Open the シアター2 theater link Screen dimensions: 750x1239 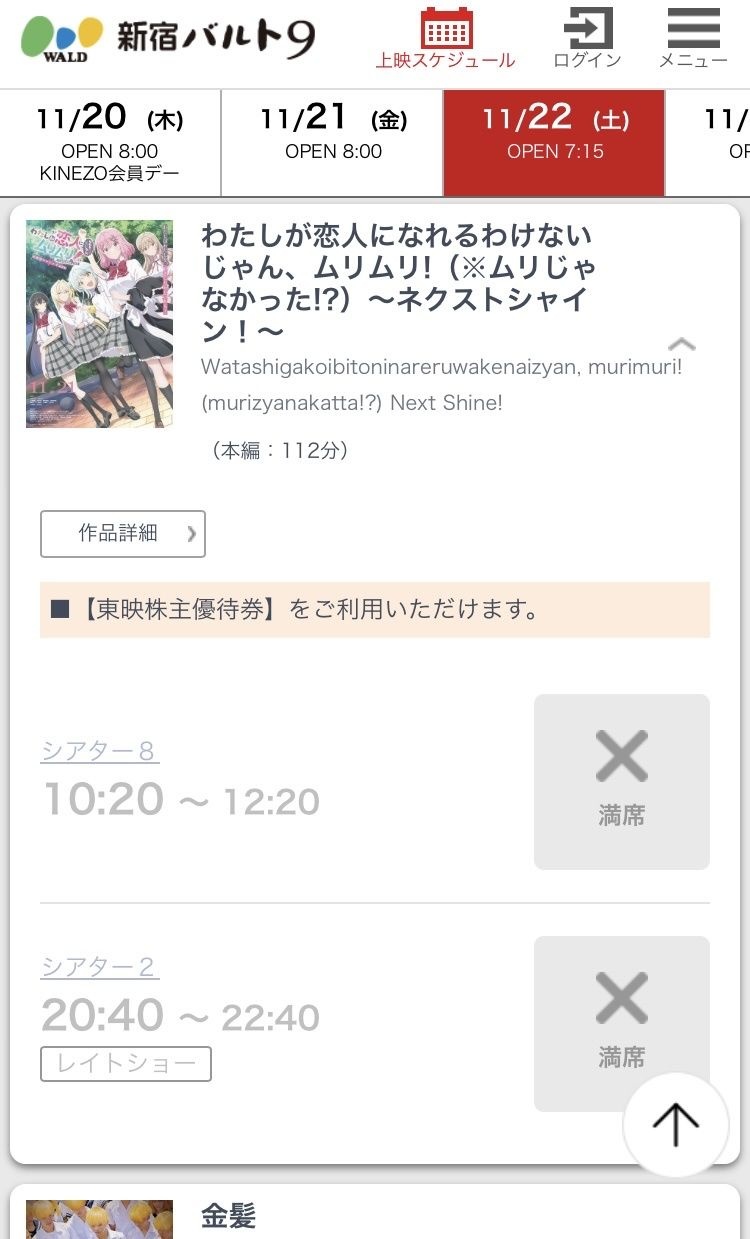pyautogui.click(x=99, y=967)
